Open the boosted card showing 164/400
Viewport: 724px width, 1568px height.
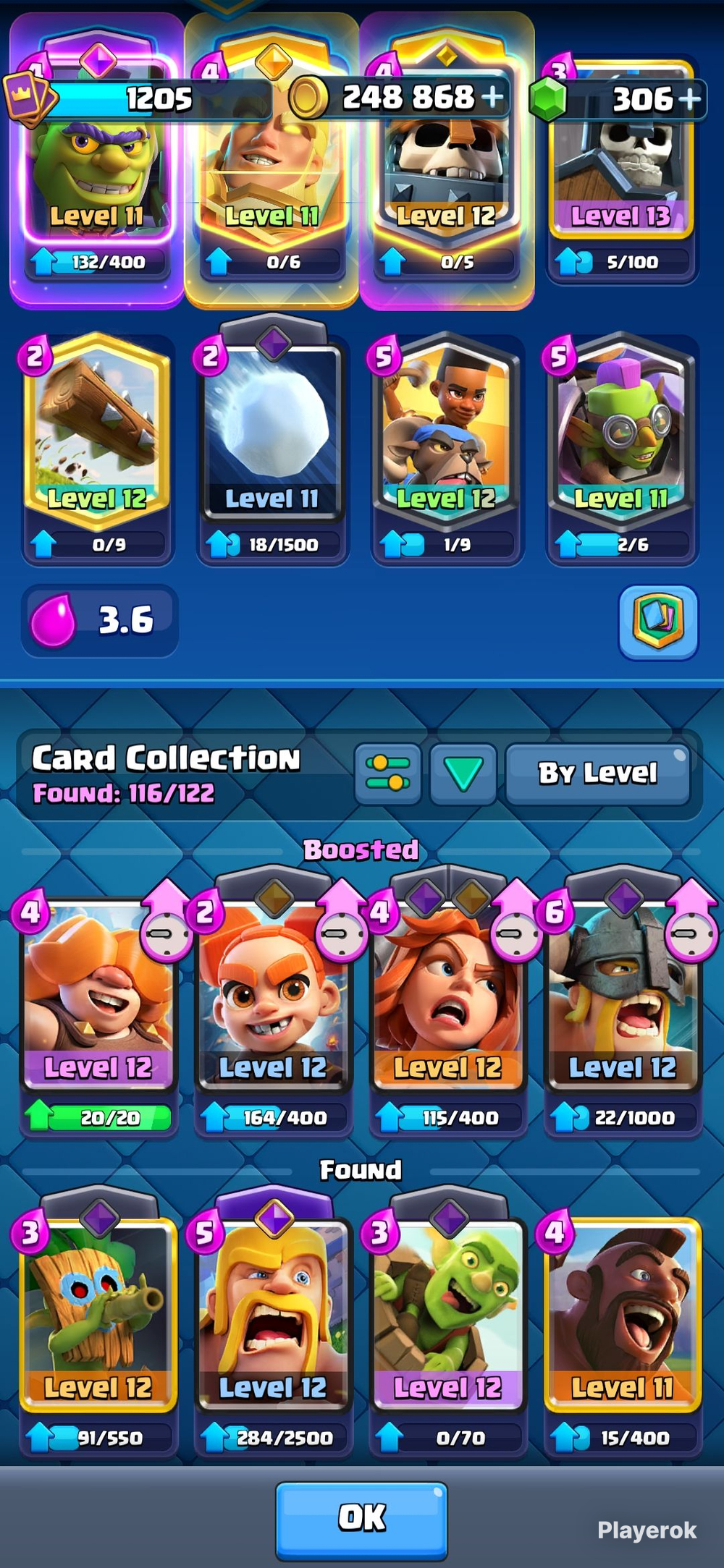(x=272, y=1009)
